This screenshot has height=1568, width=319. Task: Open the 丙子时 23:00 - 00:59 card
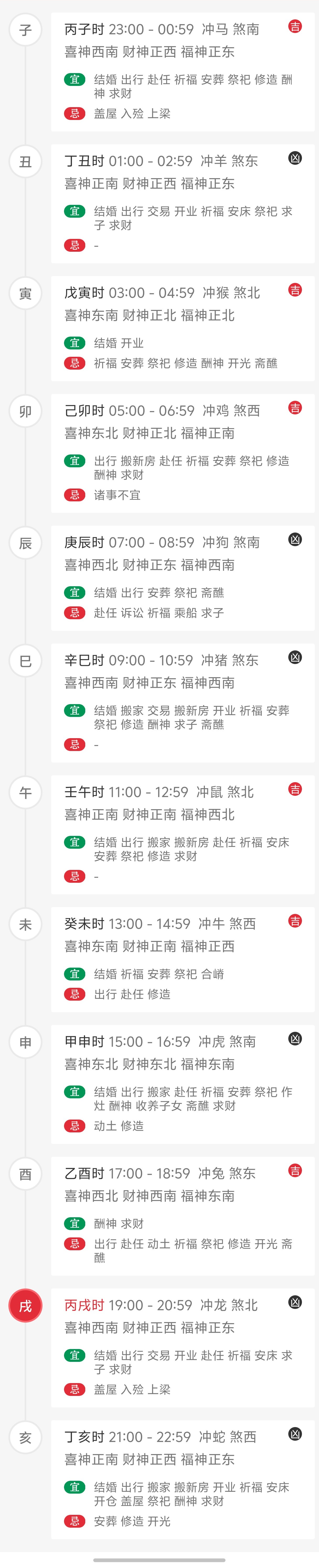pos(182,71)
